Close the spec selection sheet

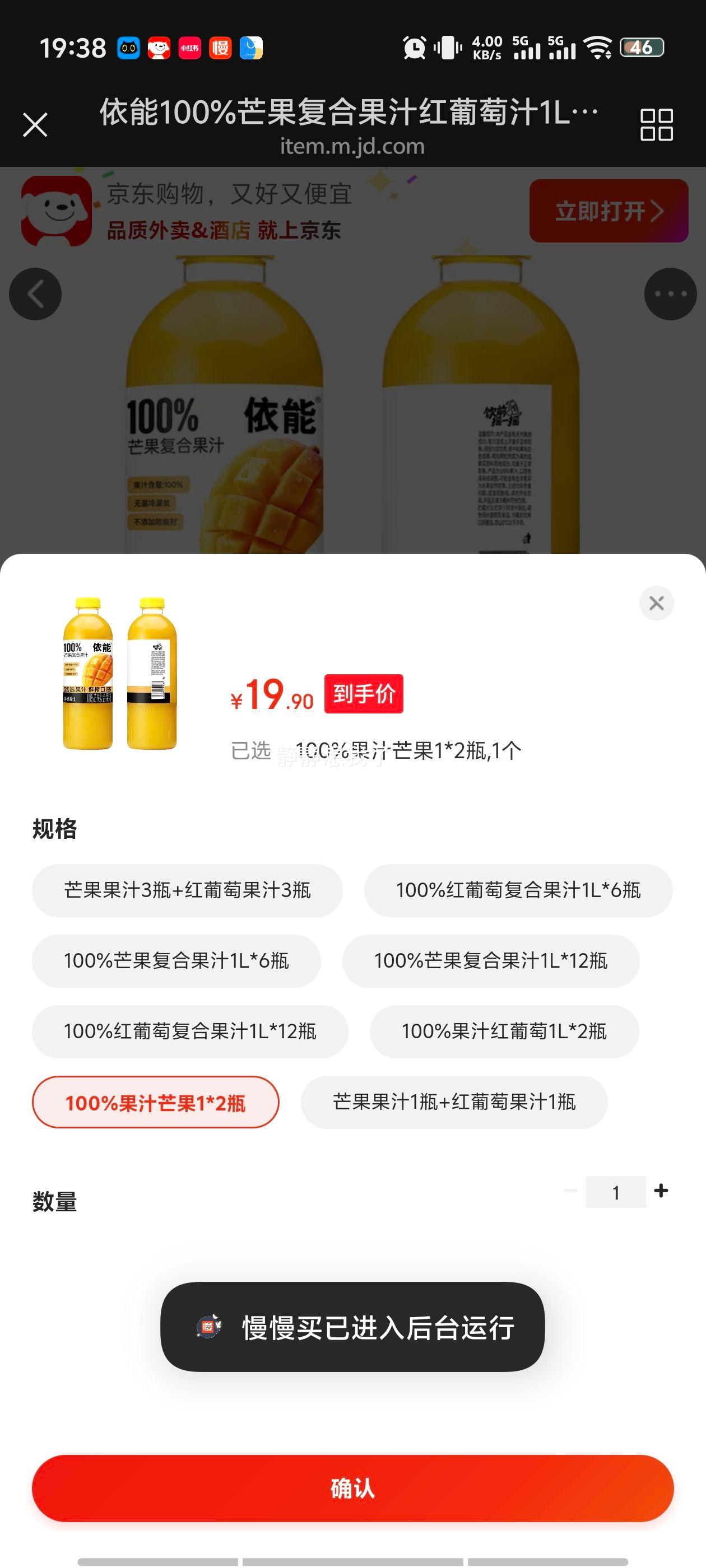[656, 603]
